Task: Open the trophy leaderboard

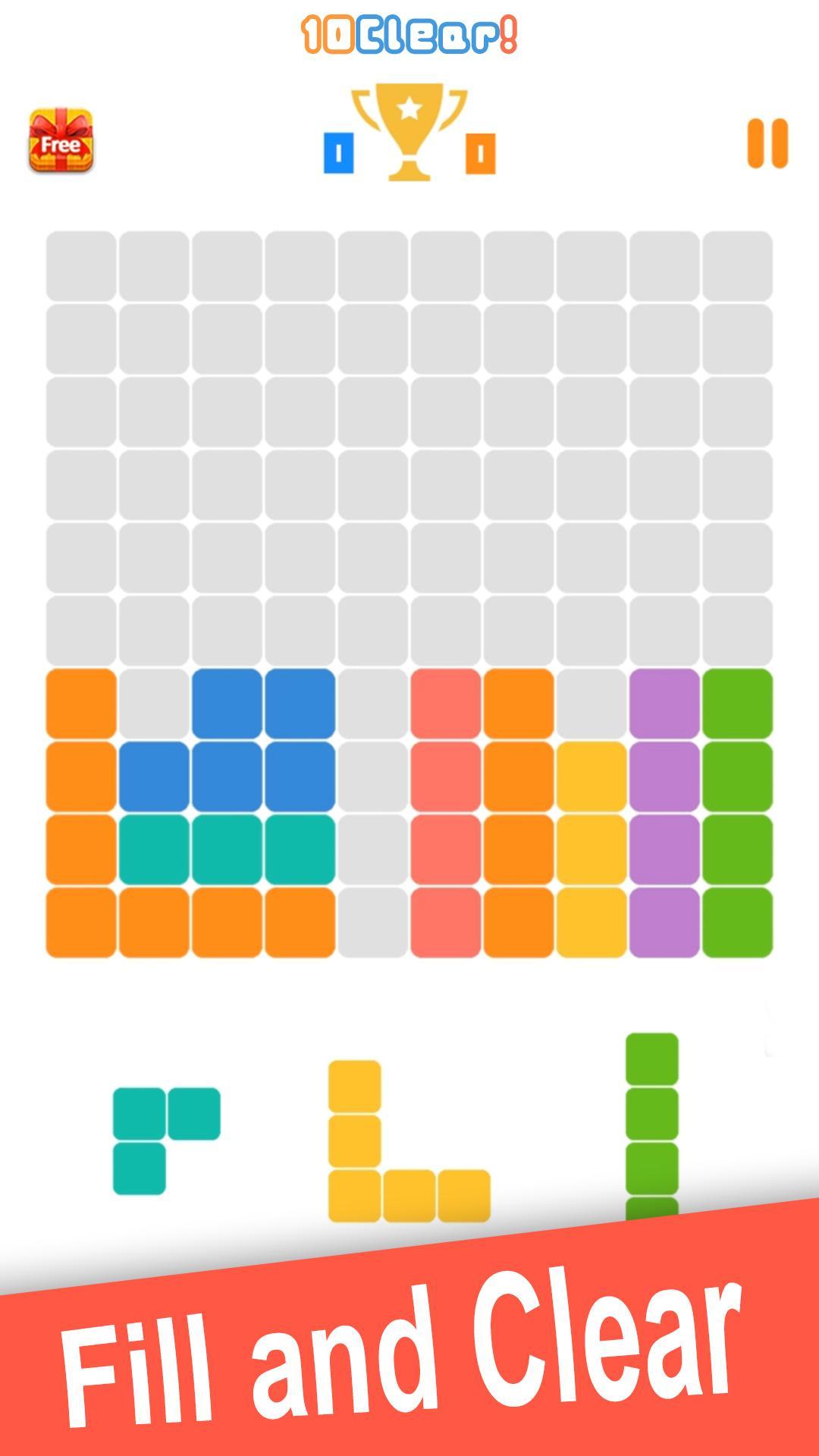Action: pyautogui.click(x=409, y=130)
